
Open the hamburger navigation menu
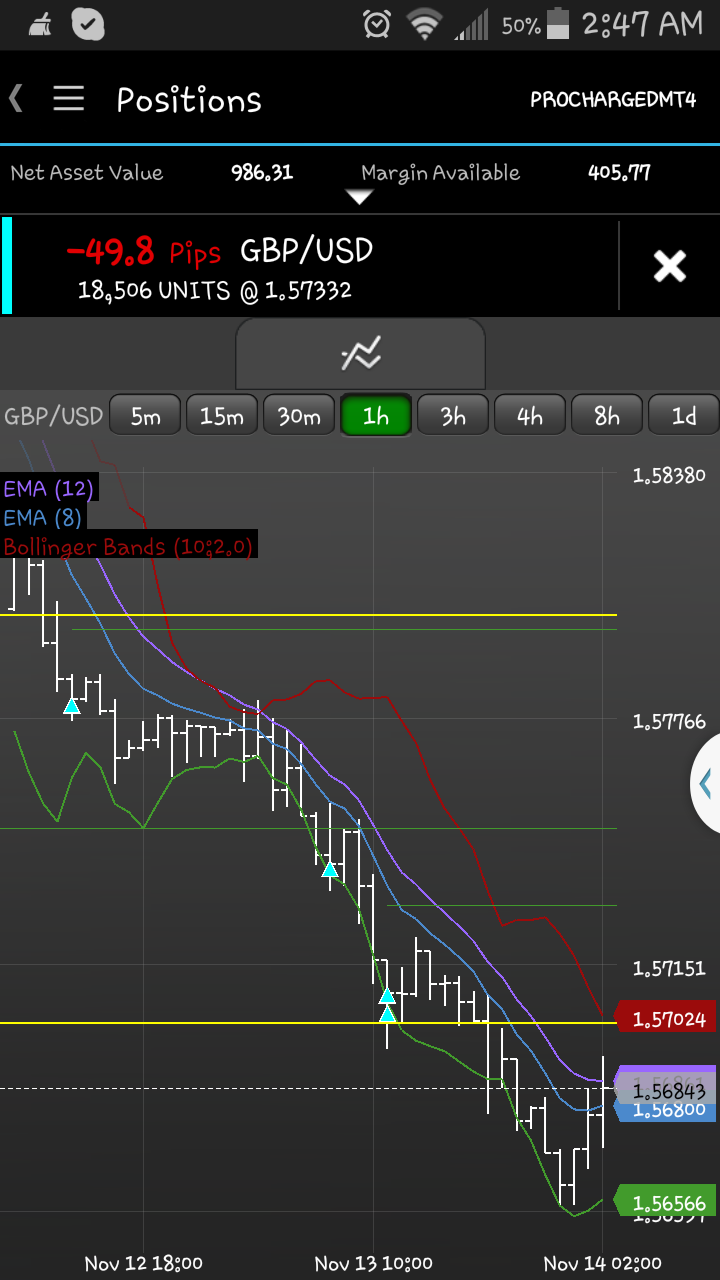(68, 99)
